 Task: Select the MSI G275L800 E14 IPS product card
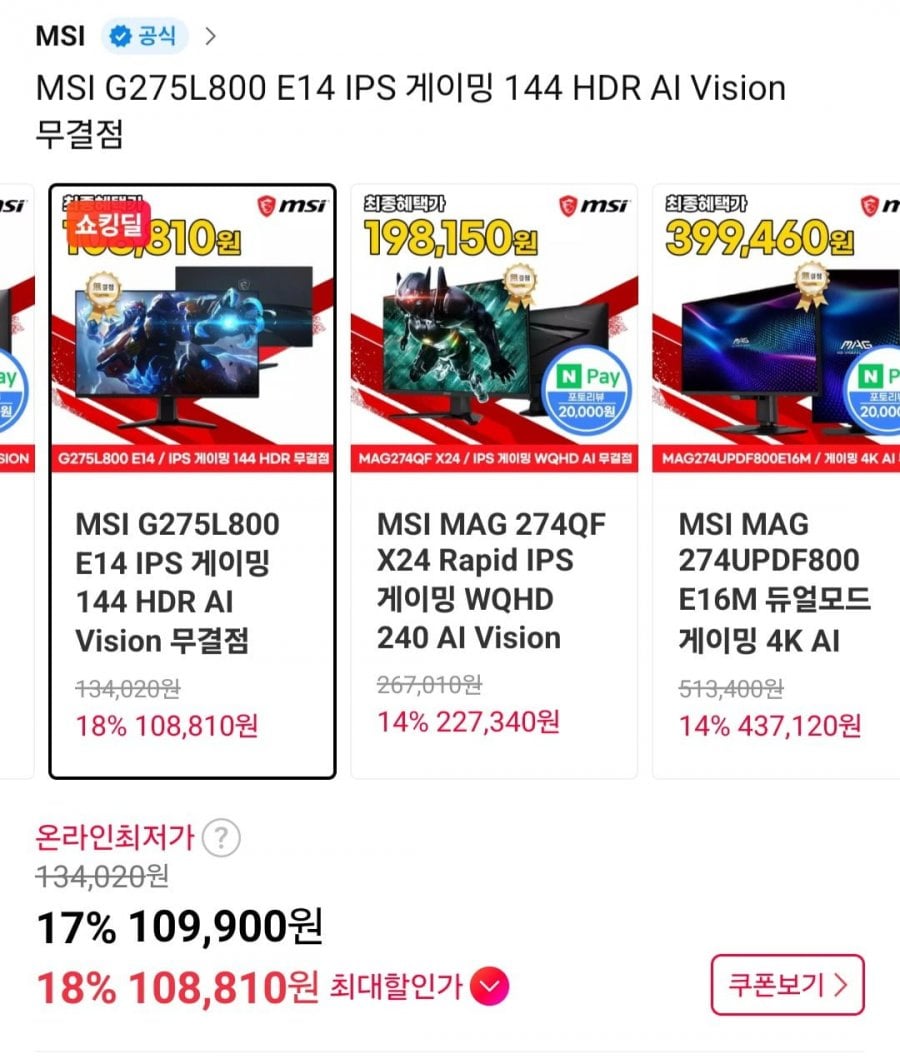(192, 480)
